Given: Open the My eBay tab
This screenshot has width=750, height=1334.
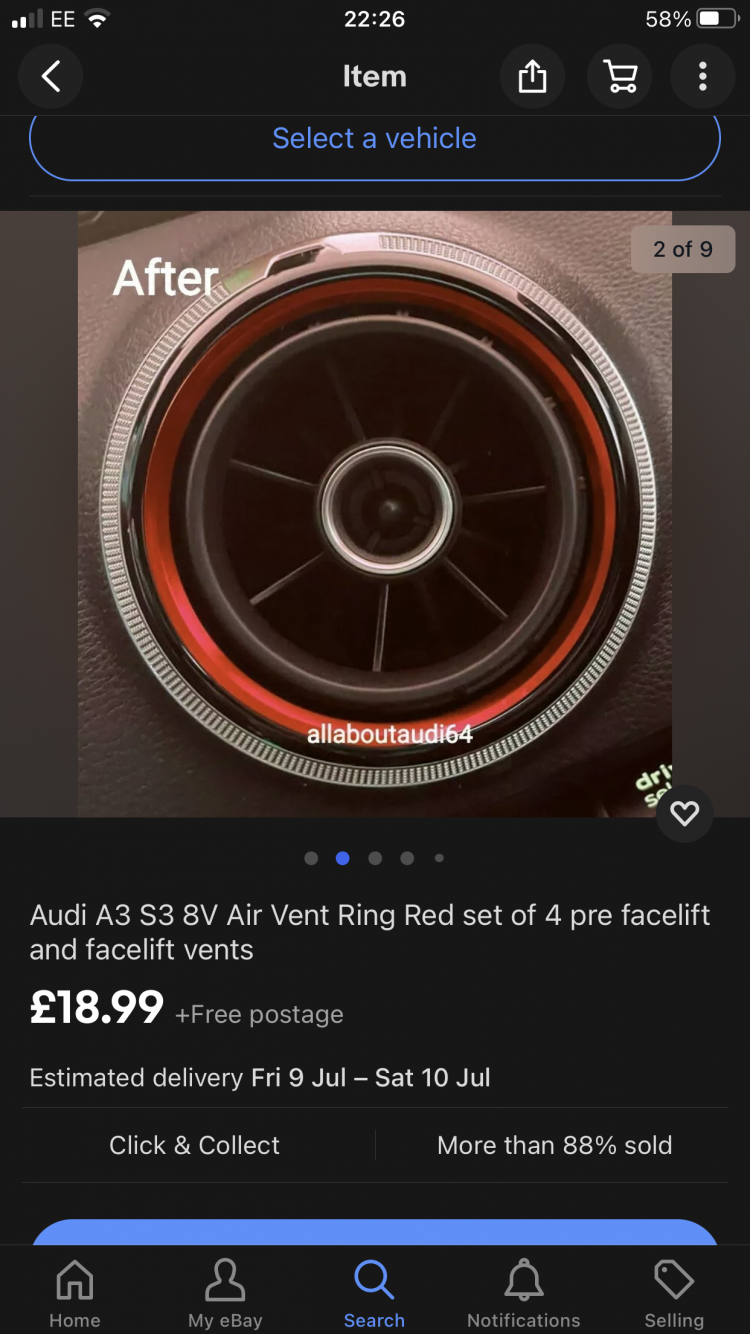Looking at the screenshot, I should click(225, 1293).
